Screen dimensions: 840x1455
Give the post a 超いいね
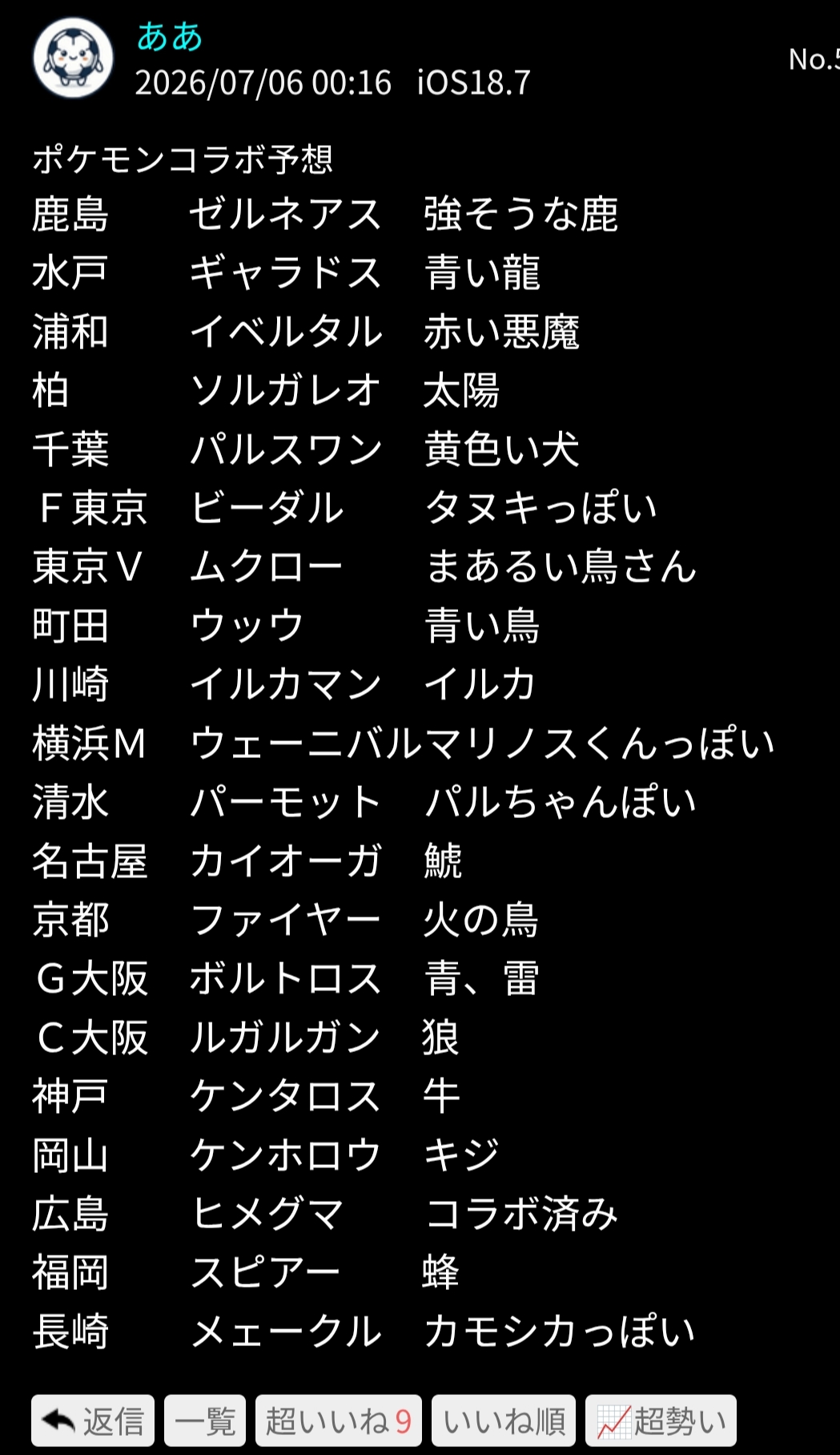(338, 1421)
